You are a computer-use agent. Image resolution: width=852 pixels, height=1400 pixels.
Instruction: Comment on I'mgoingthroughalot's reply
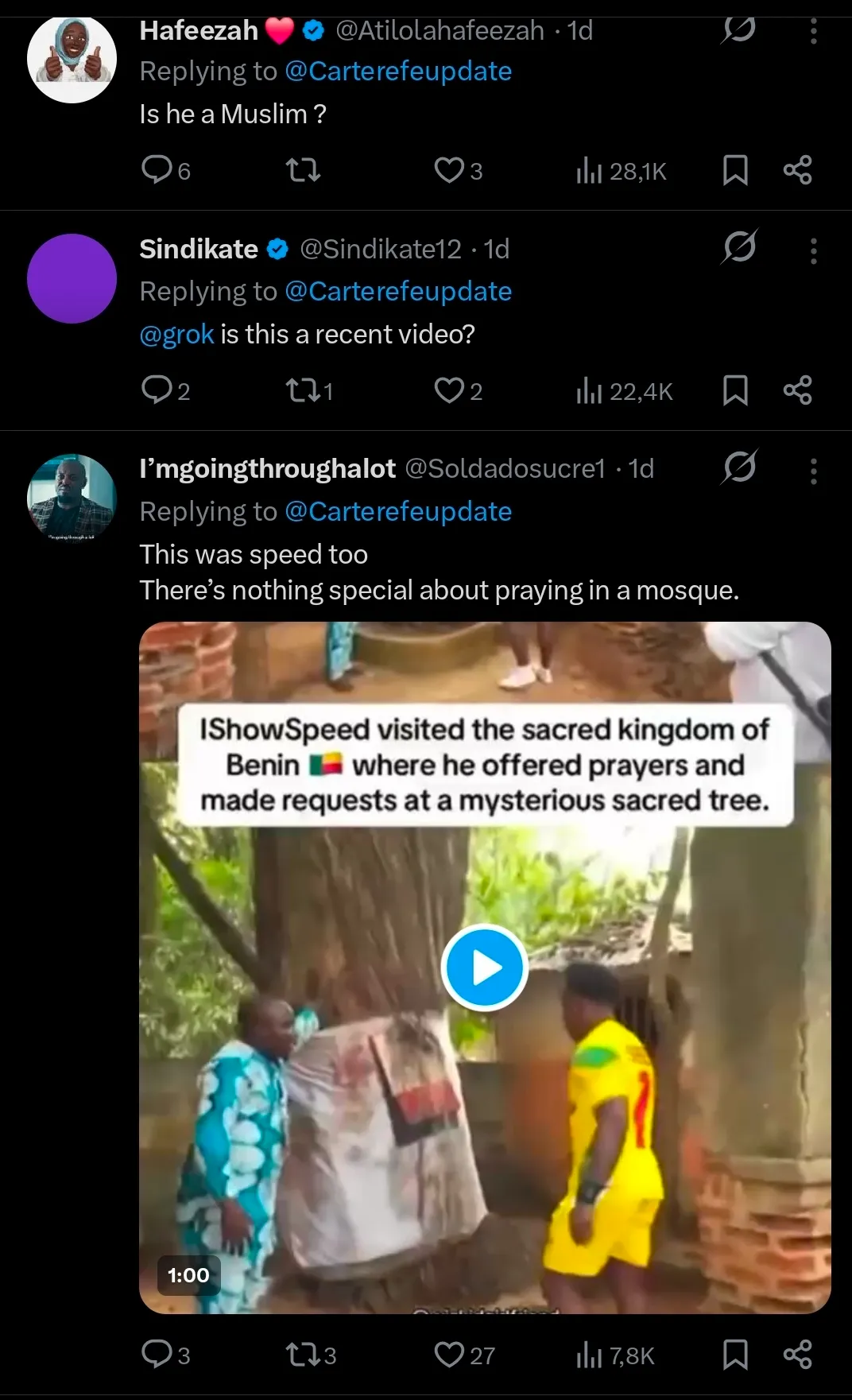point(157,1354)
